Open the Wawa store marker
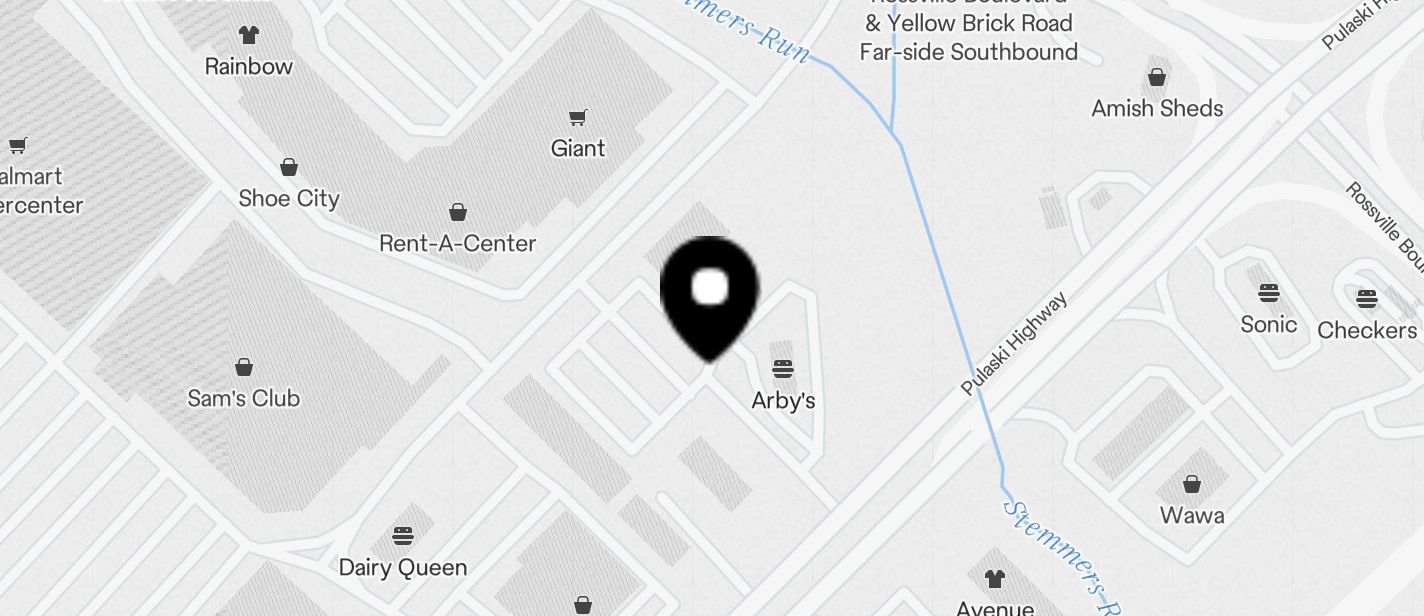 click(x=1192, y=485)
